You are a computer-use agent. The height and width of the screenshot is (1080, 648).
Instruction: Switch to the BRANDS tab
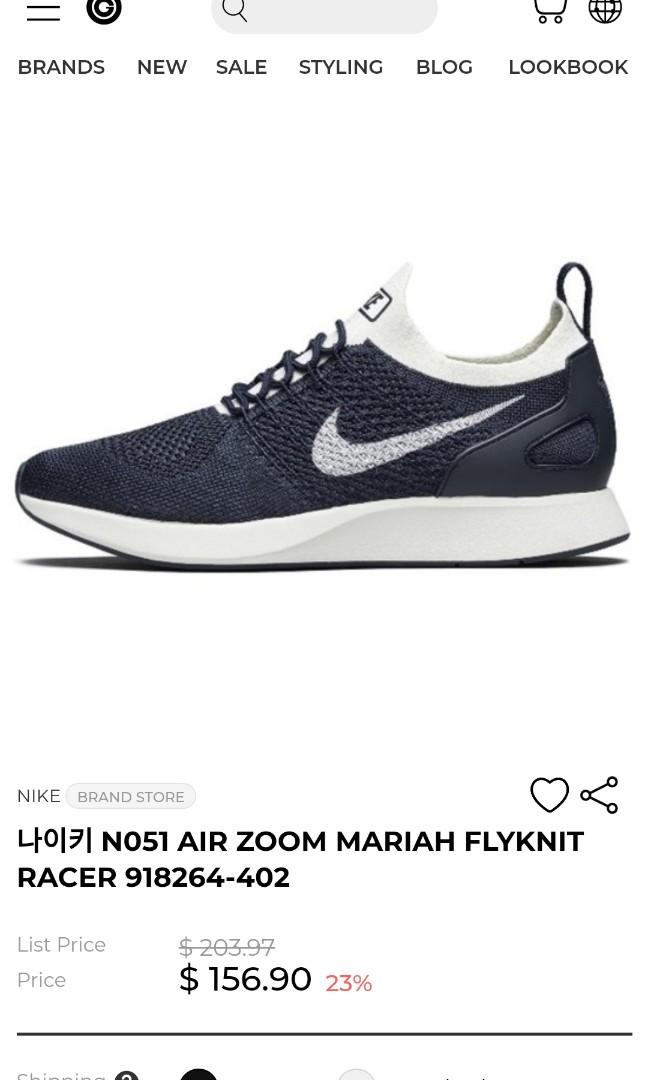61,67
